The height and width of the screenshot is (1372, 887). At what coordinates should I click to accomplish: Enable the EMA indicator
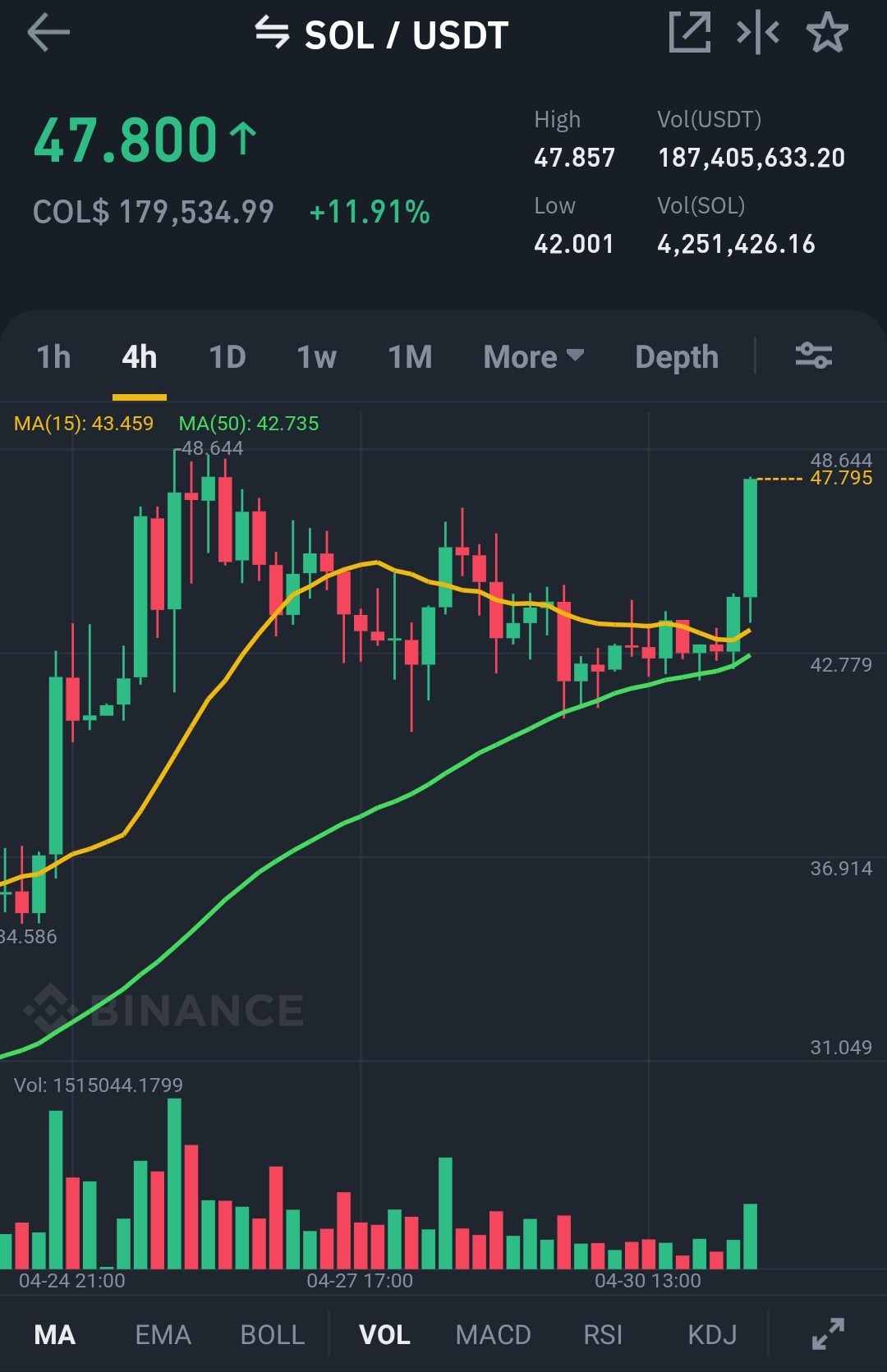tap(163, 1335)
